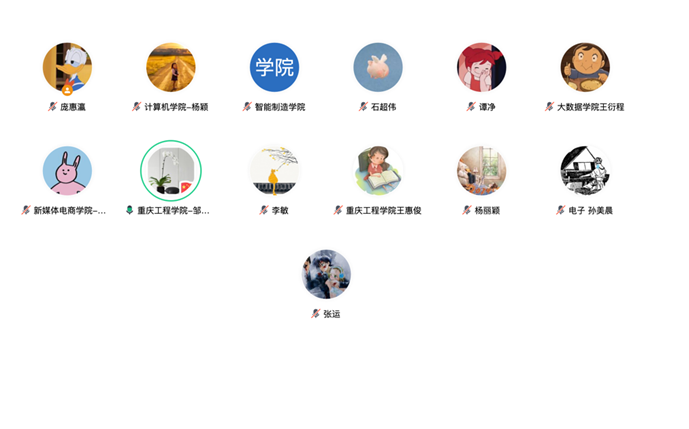The width and height of the screenshot is (689, 429).
Task: Select participant 石超伟
Action: [378, 68]
